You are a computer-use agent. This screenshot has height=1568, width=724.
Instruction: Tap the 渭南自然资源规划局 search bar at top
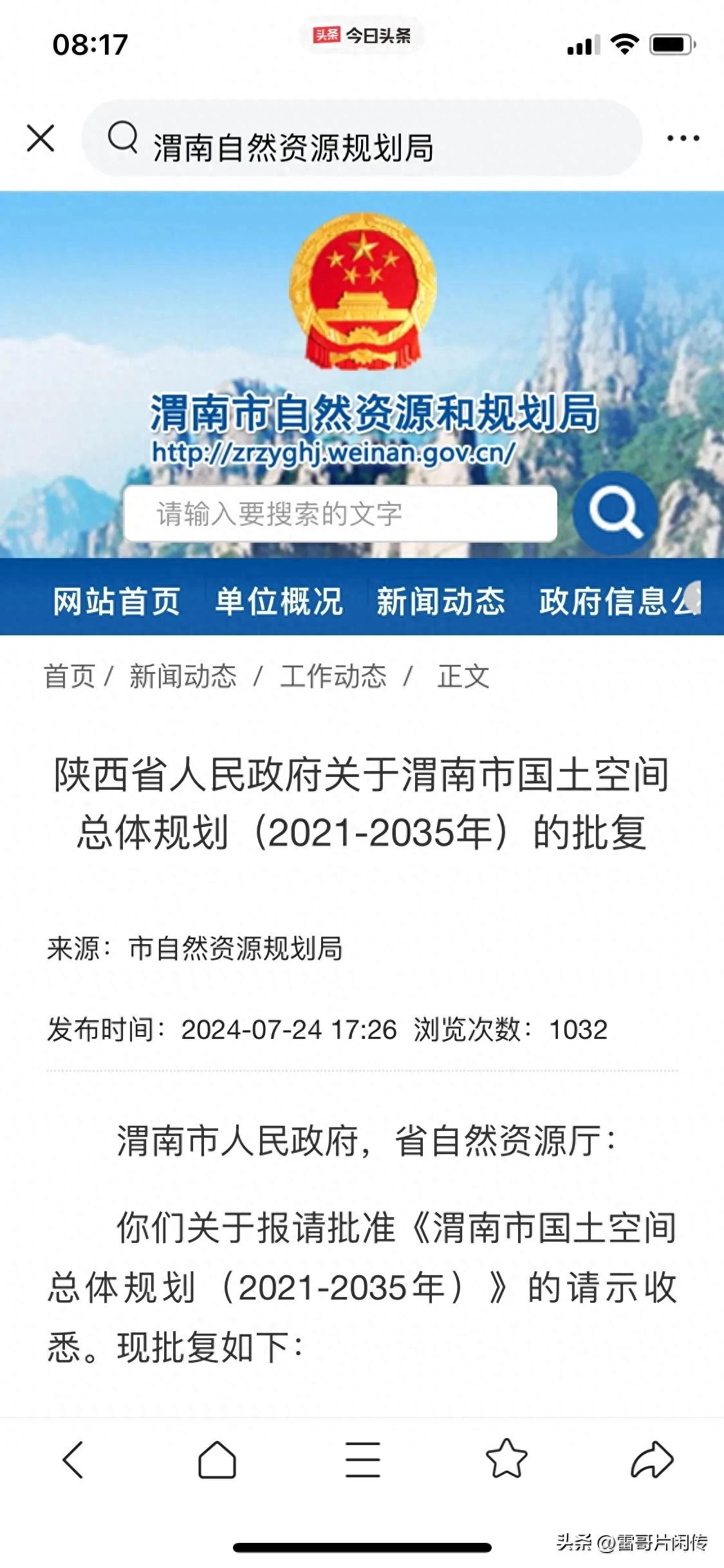(x=360, y=138)
